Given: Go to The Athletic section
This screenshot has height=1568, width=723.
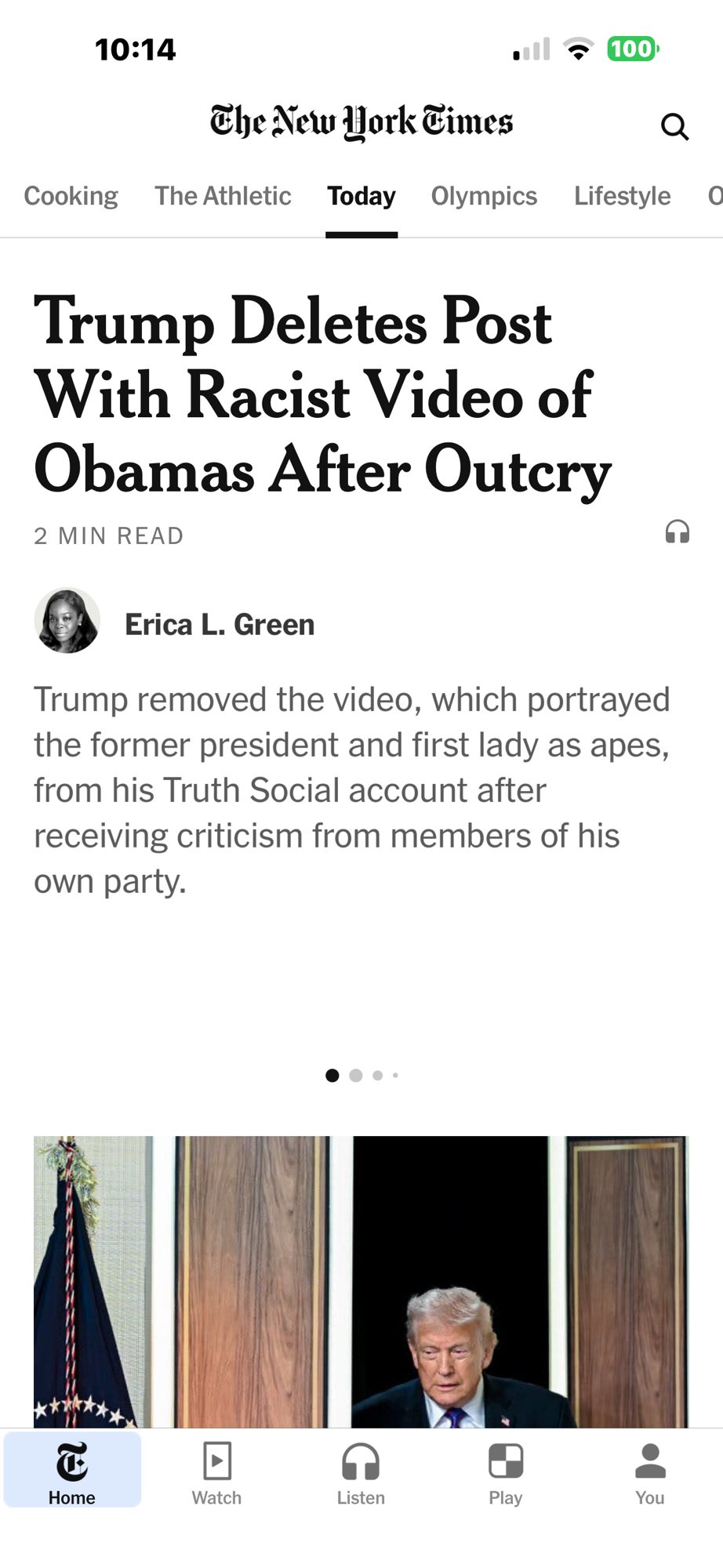Looking at the screenshot, I should point(223,196).
